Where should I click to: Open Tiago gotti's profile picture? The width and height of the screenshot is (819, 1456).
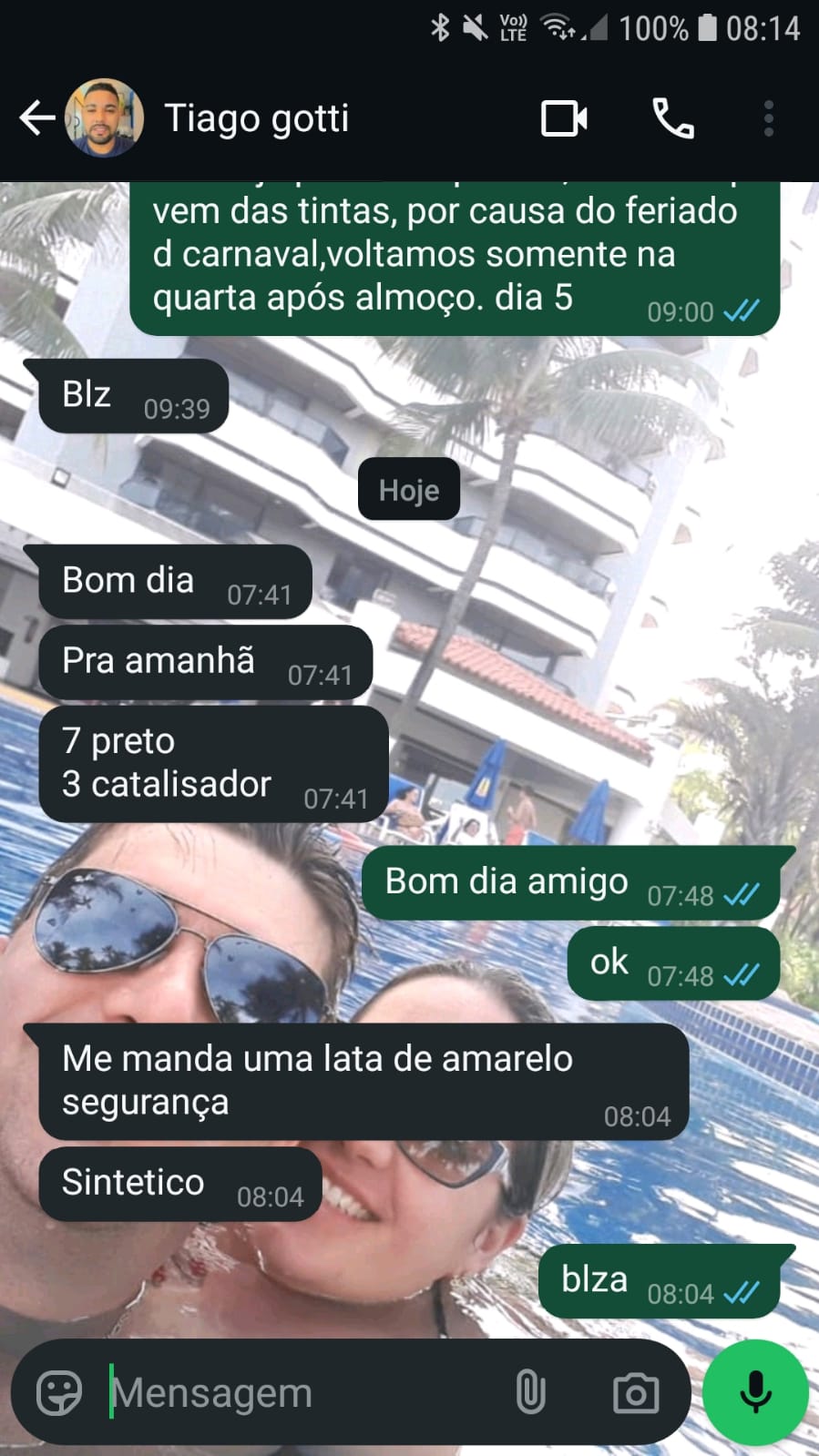coord(104,118)
